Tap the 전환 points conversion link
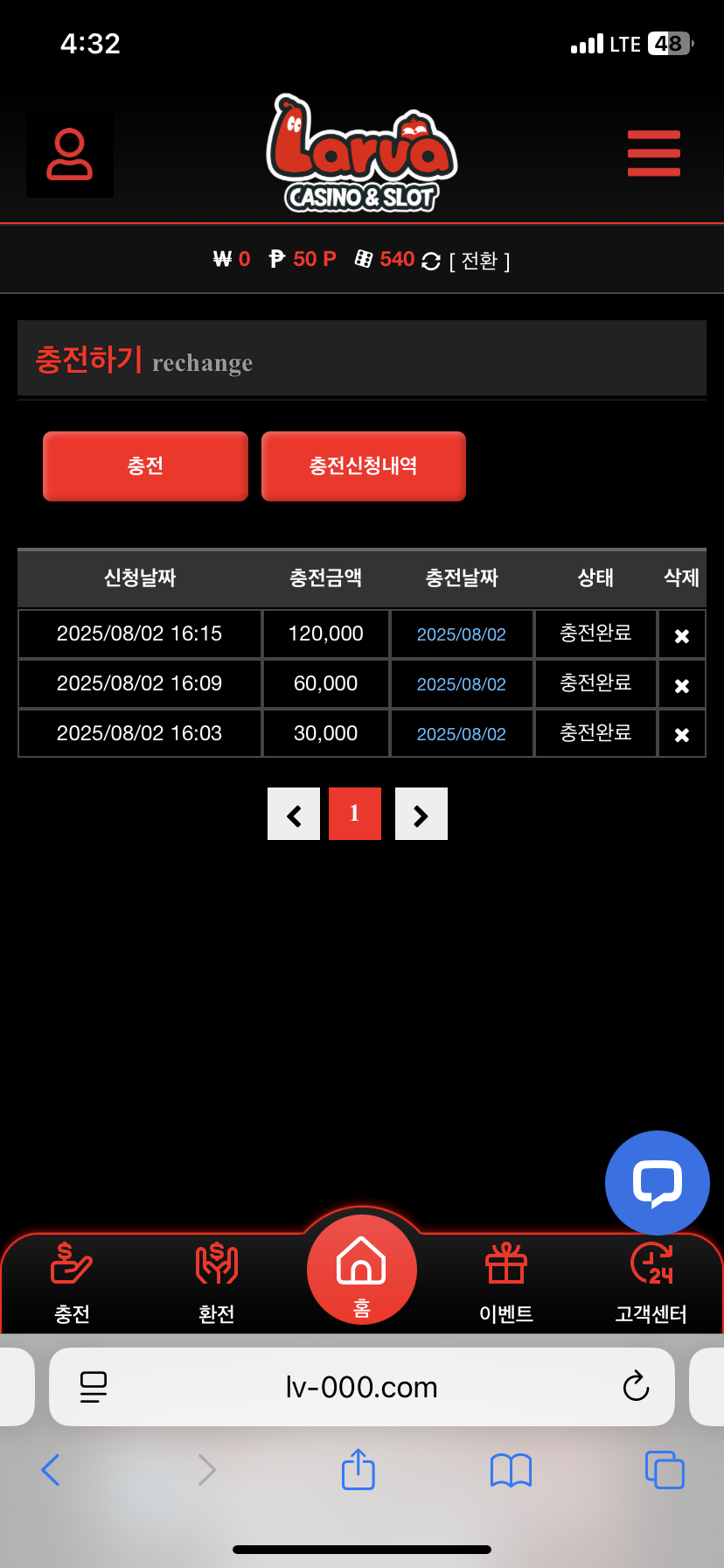The image size is (724, 1568). (479, 261)
